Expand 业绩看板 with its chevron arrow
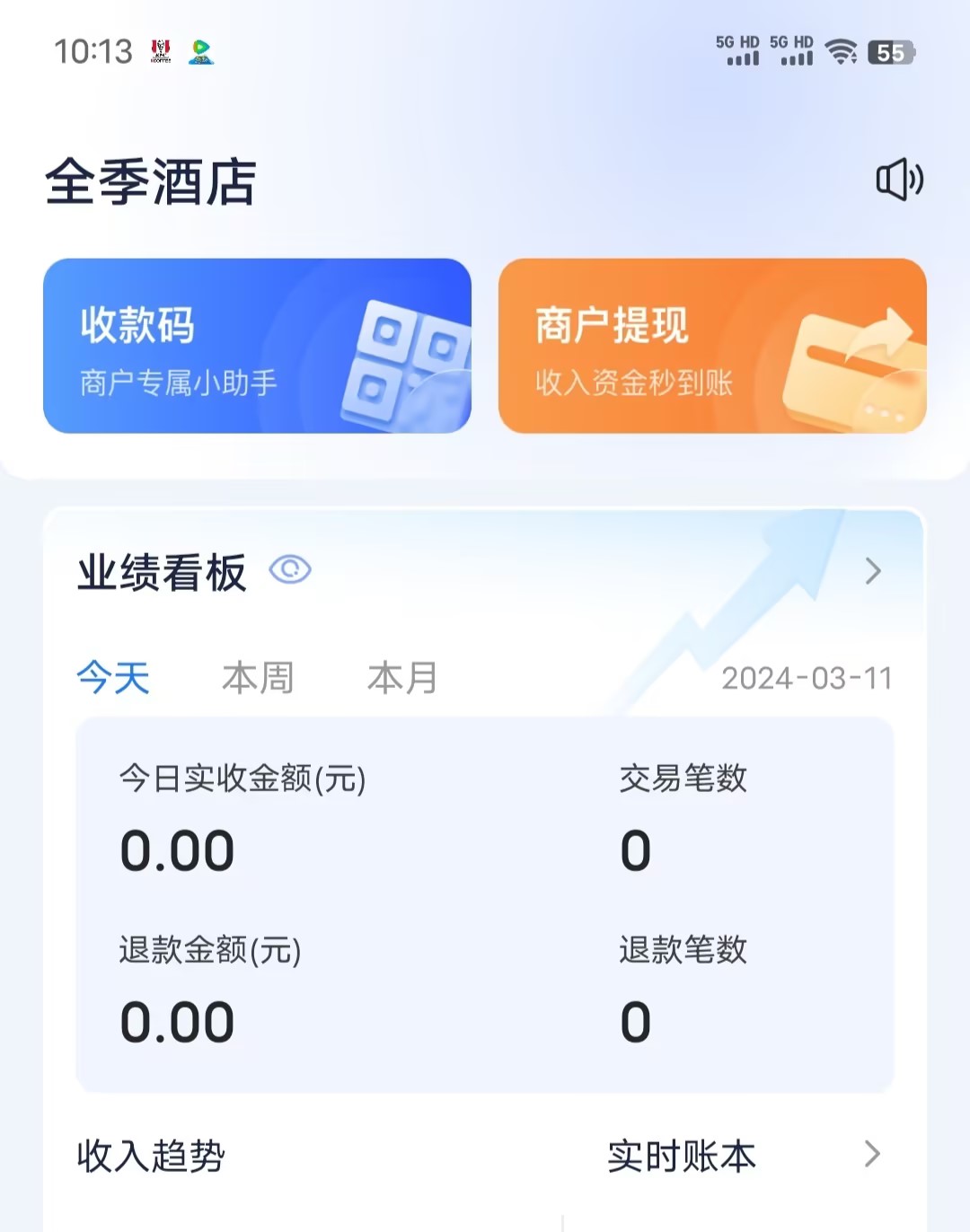970x1232 pixels. (x=872, y=571)
